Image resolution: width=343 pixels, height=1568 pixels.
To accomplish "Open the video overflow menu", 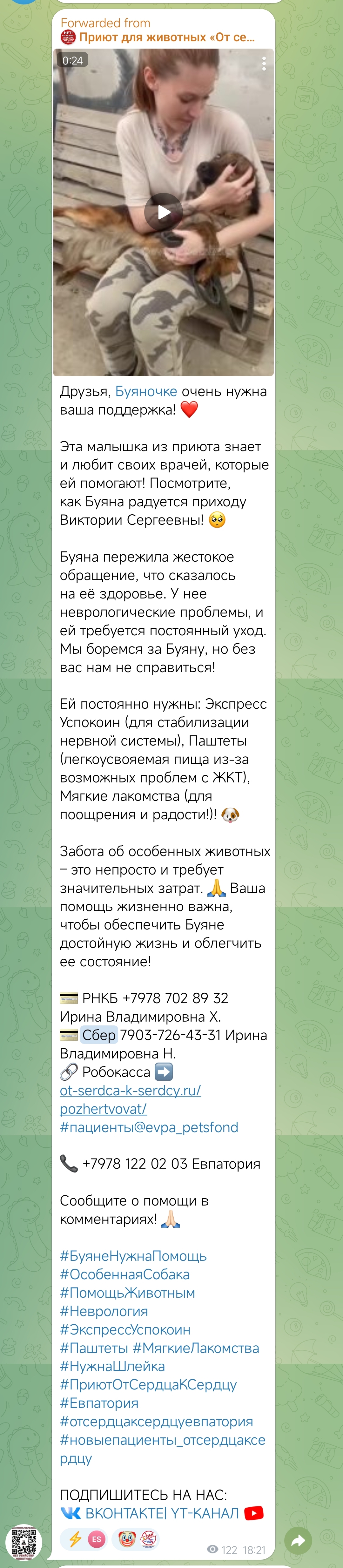I will (263, 63).
